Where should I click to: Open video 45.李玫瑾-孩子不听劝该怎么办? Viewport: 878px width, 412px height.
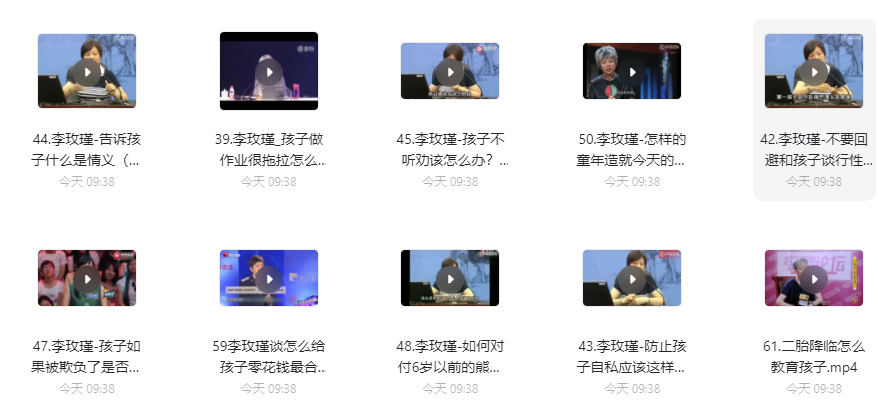click(x=450, y=72)
